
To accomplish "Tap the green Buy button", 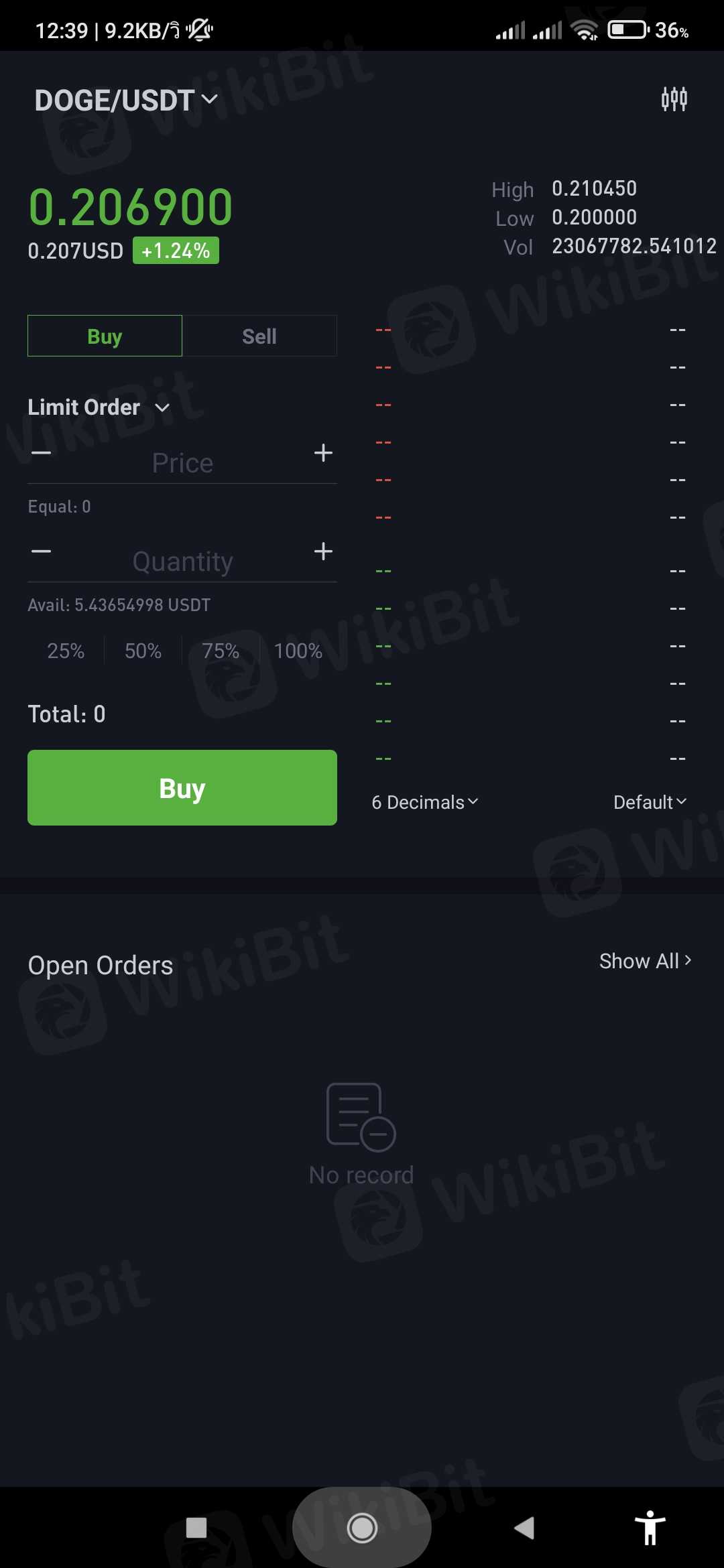I will click(x=182, y=787).
